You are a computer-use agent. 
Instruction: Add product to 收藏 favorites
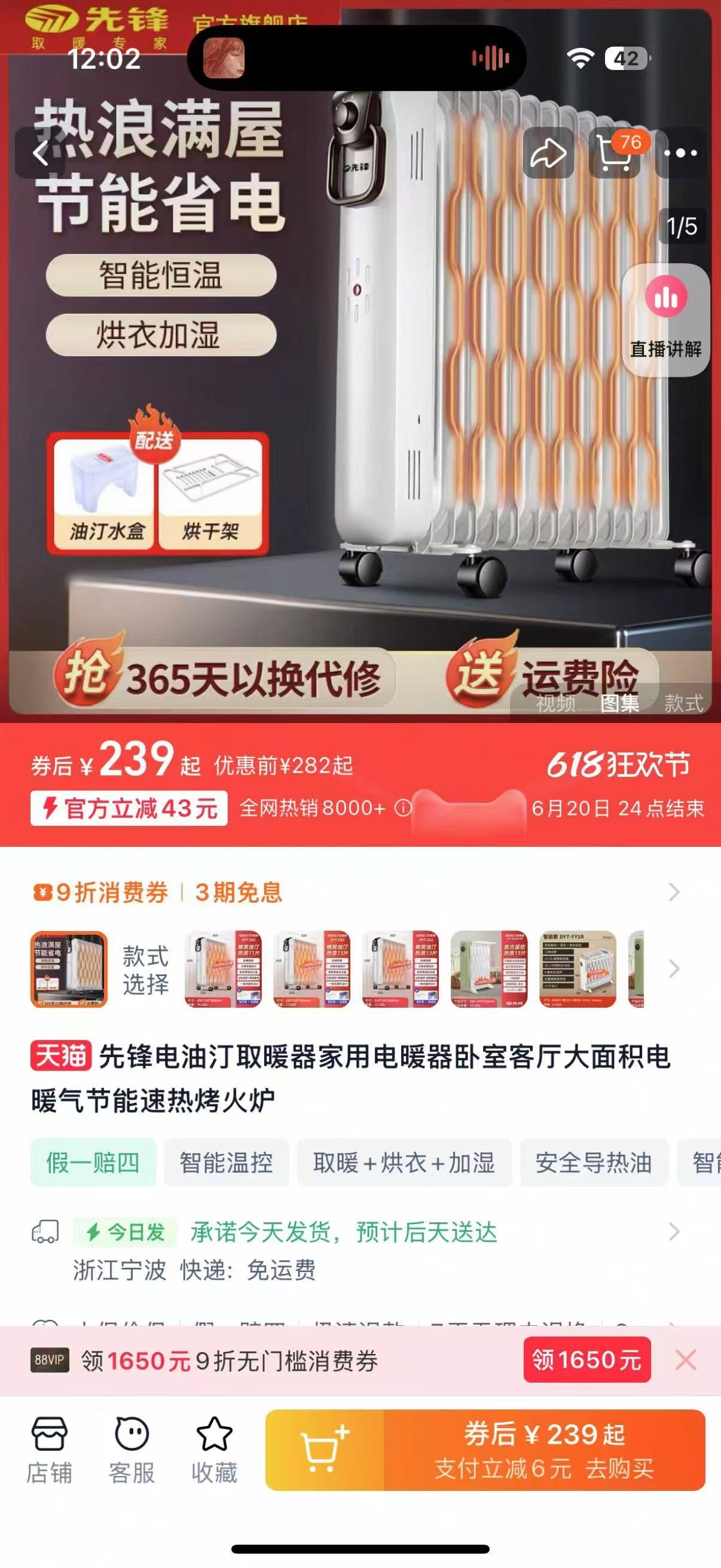(214, 1450)
